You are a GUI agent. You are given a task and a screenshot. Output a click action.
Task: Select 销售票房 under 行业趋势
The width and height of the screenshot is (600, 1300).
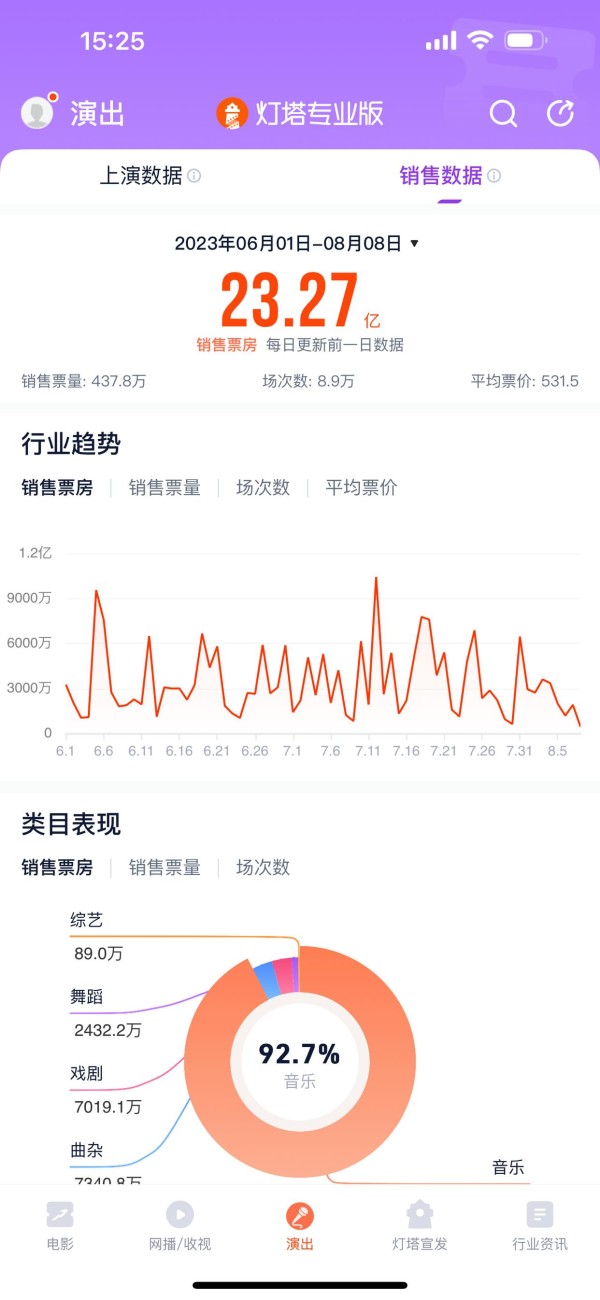(x=57, y=488)
